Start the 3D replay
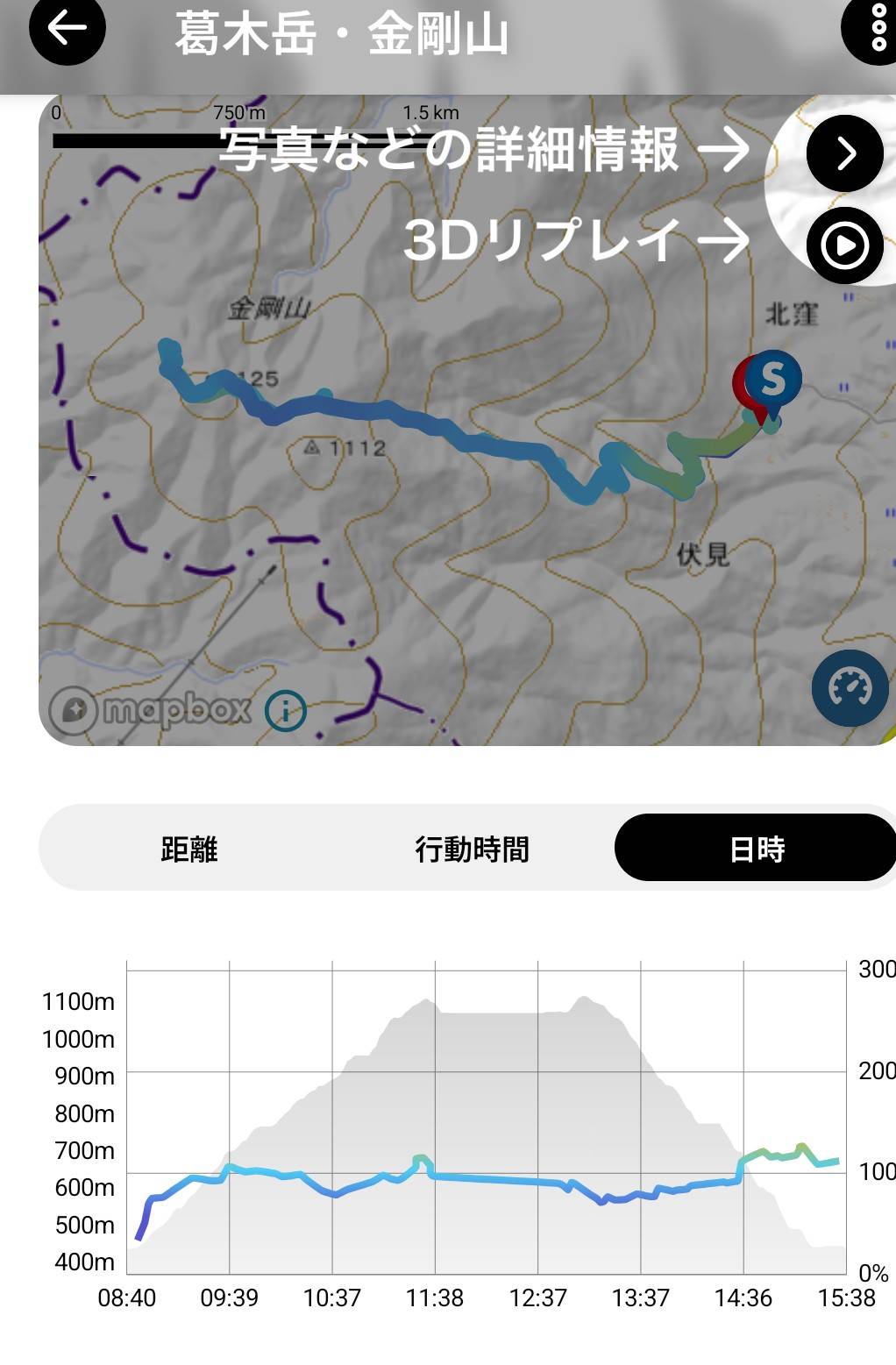The image size is (896, 1365). (844, 246)
